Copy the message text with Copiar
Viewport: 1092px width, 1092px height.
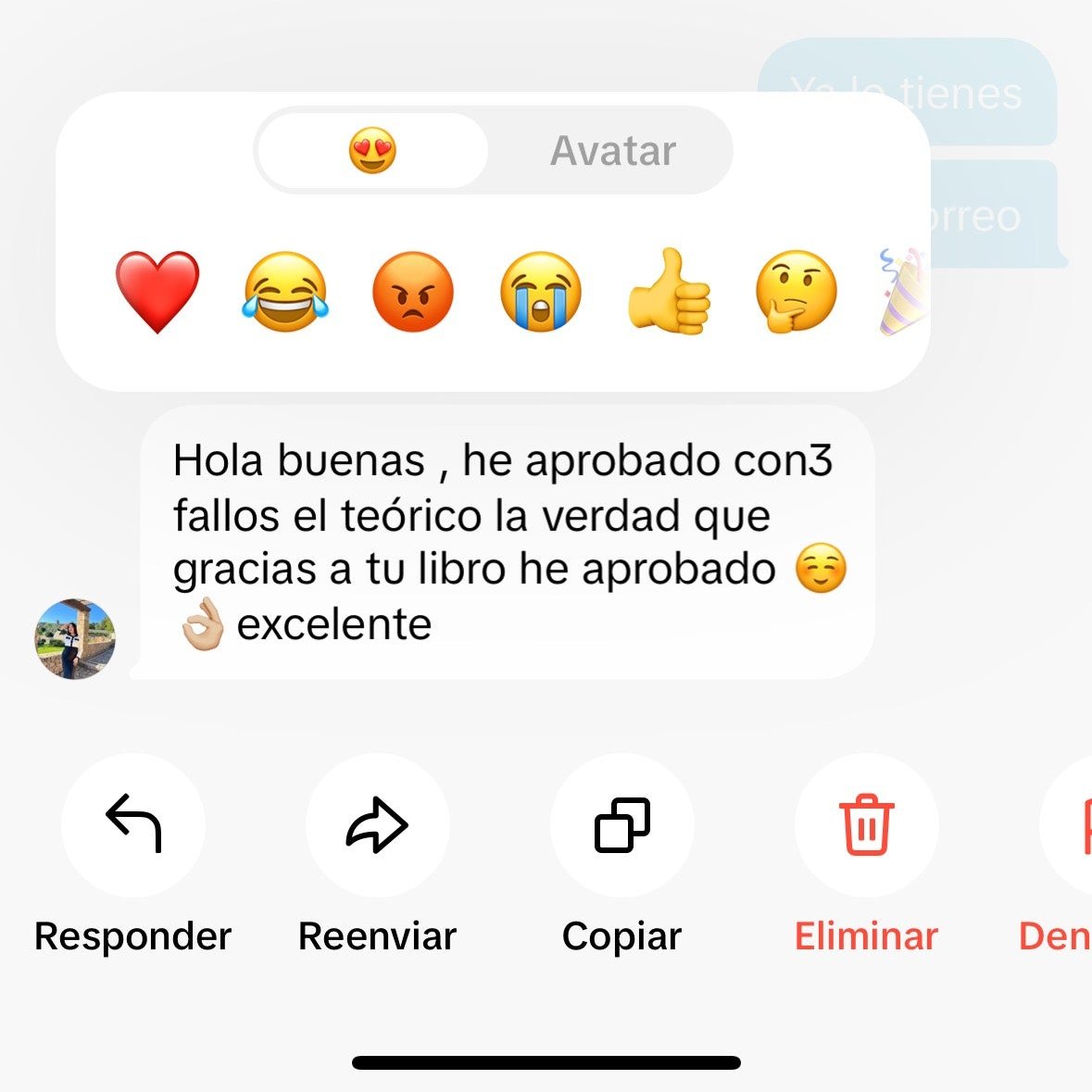click(x=621, y=824)
